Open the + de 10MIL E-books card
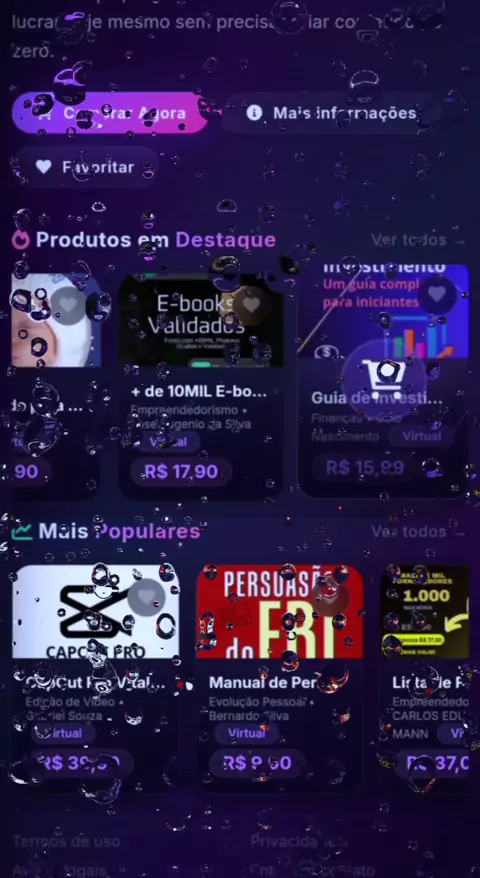 click(x=201, y=385)
